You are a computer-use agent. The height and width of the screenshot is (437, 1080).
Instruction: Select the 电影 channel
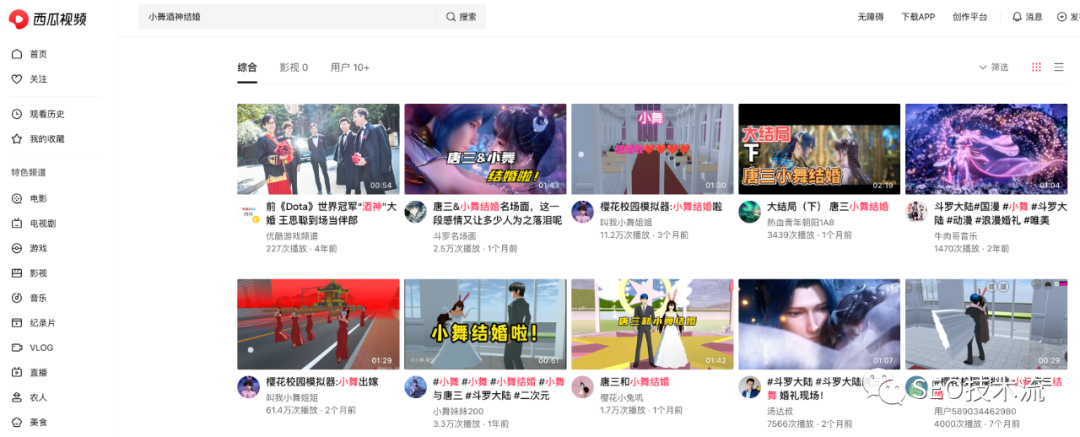pyautogui.click(x=38, y=198)
